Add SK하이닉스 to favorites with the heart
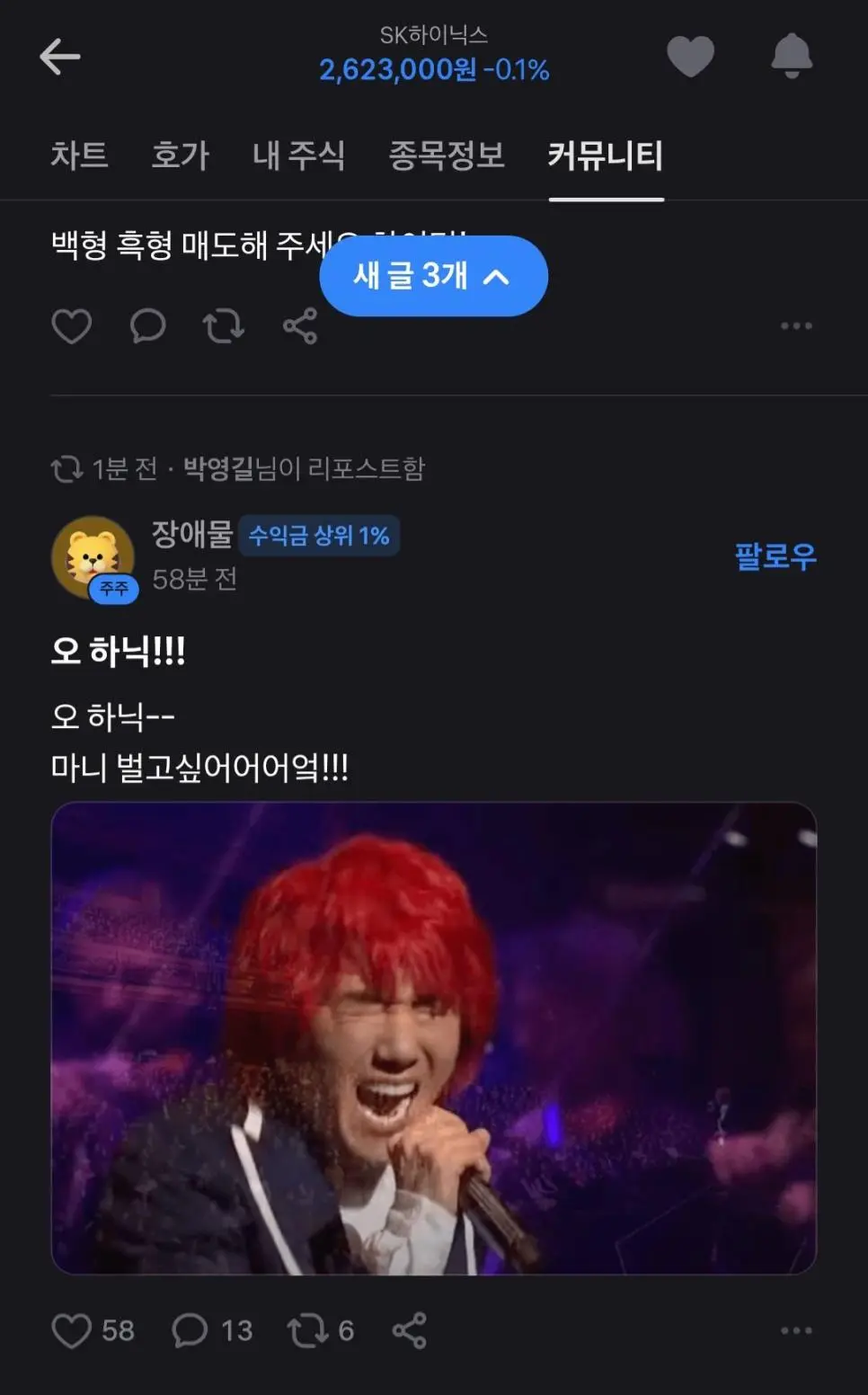868x1395 pixels. (690, 56)
